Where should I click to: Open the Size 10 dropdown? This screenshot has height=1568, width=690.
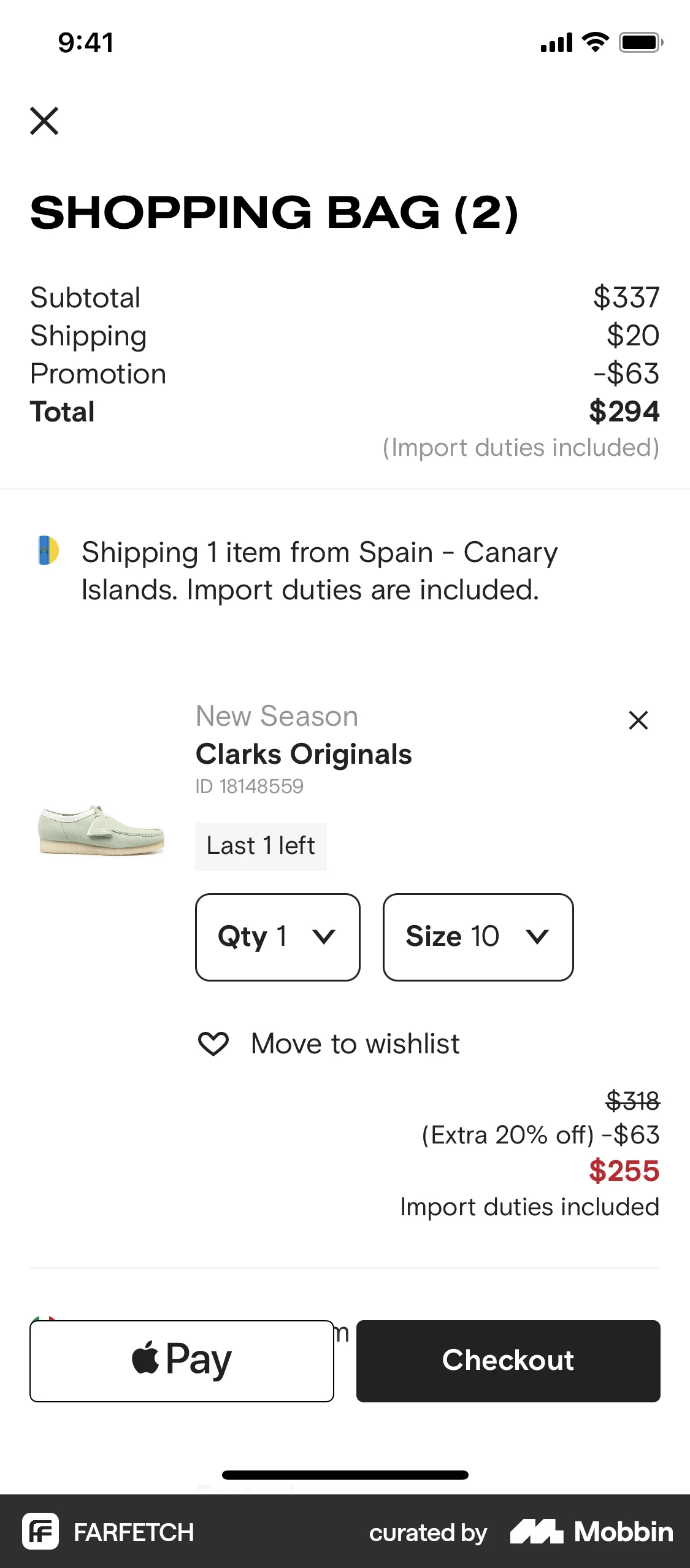coord(477,937)
